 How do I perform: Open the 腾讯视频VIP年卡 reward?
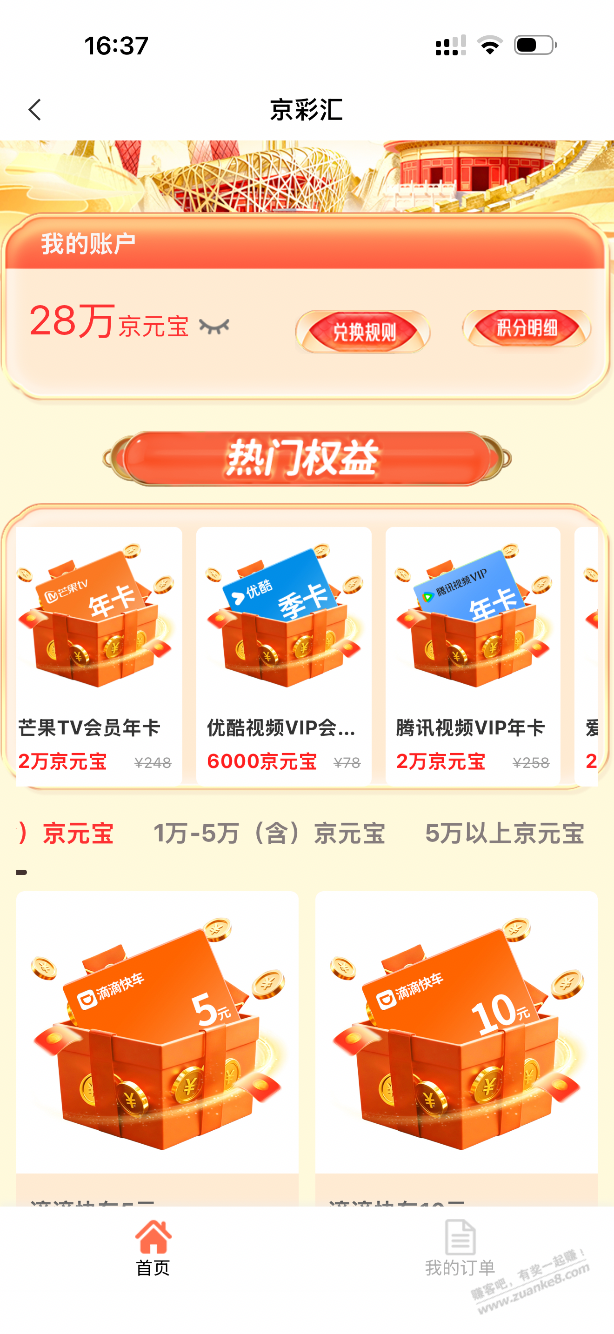[x=472, y=654]
